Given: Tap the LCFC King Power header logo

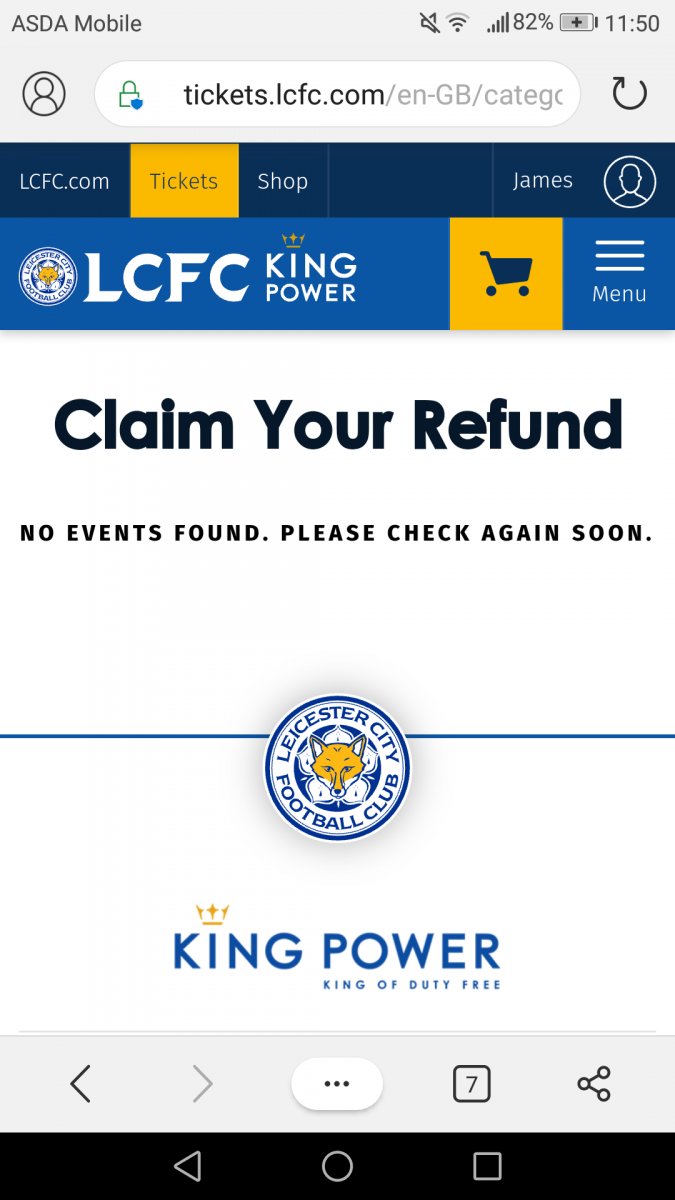Looking at the screenshot, I should pos(188,273).
